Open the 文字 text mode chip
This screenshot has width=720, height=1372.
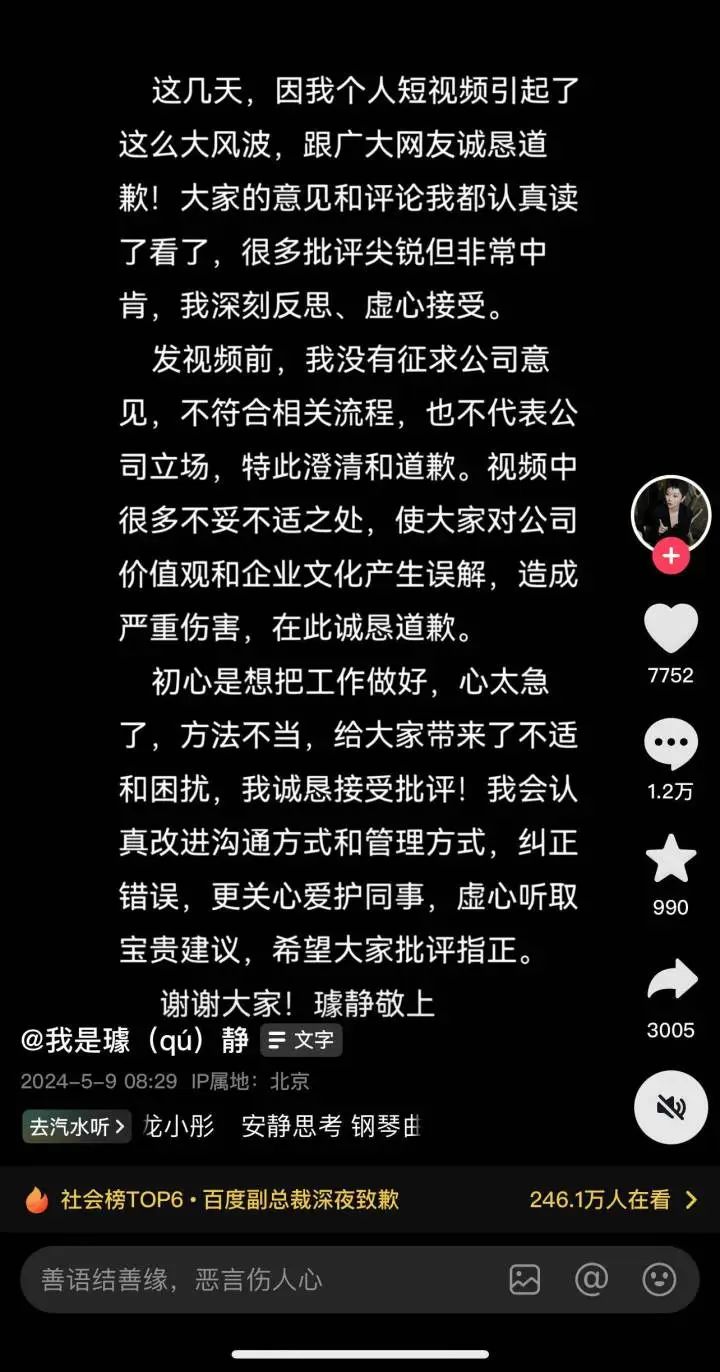[x=301, y=1040]
